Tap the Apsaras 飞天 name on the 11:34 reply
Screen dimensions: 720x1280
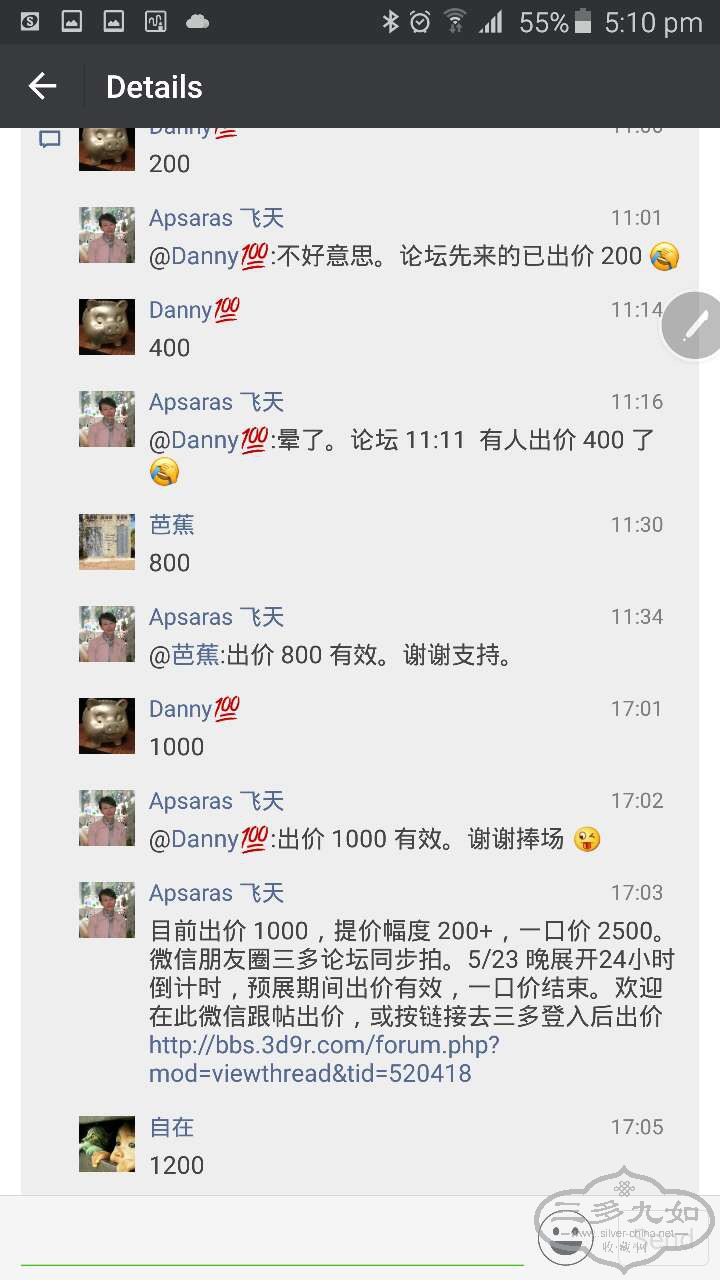pyautogui.click(x=216, y=617)
